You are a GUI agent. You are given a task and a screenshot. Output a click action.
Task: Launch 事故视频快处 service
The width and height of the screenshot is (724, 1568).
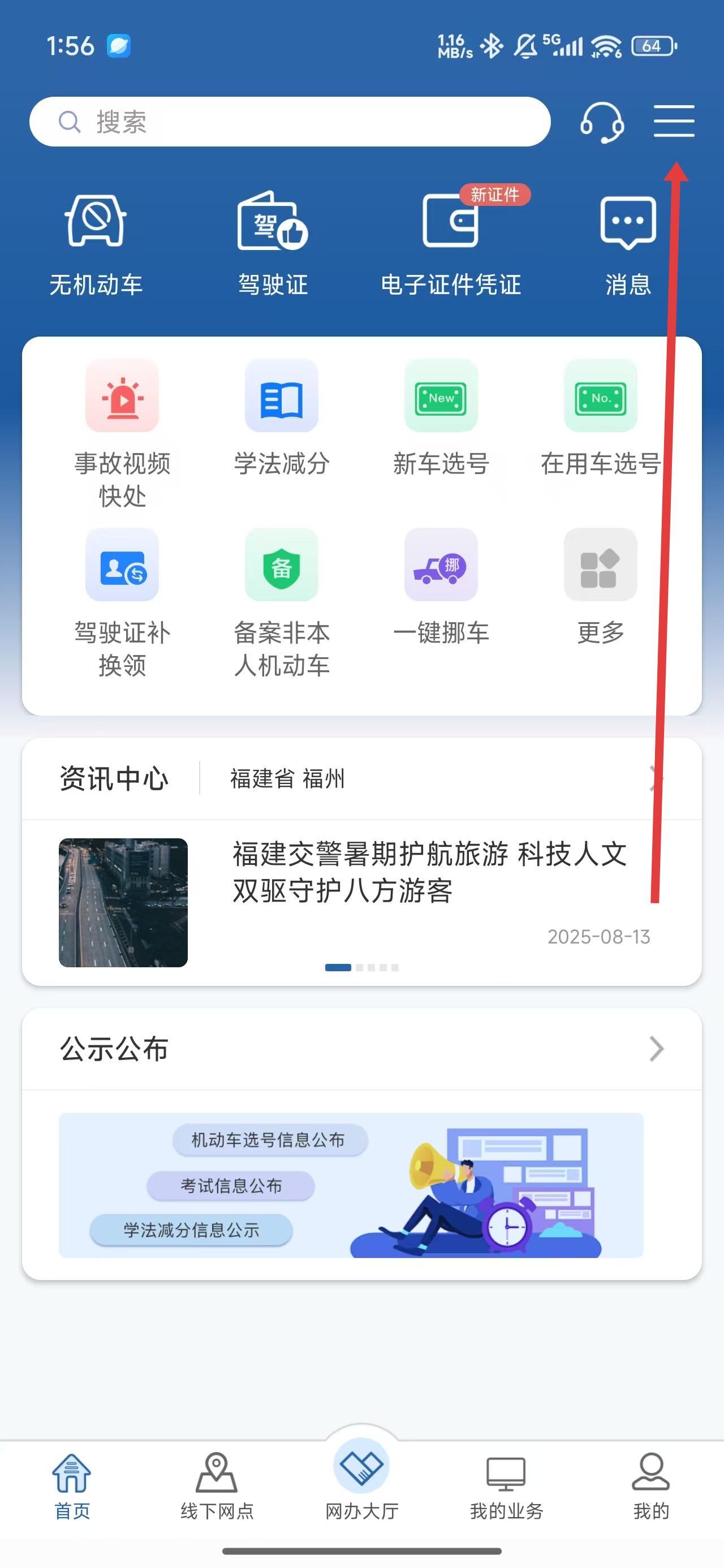[x=122, y=432]
